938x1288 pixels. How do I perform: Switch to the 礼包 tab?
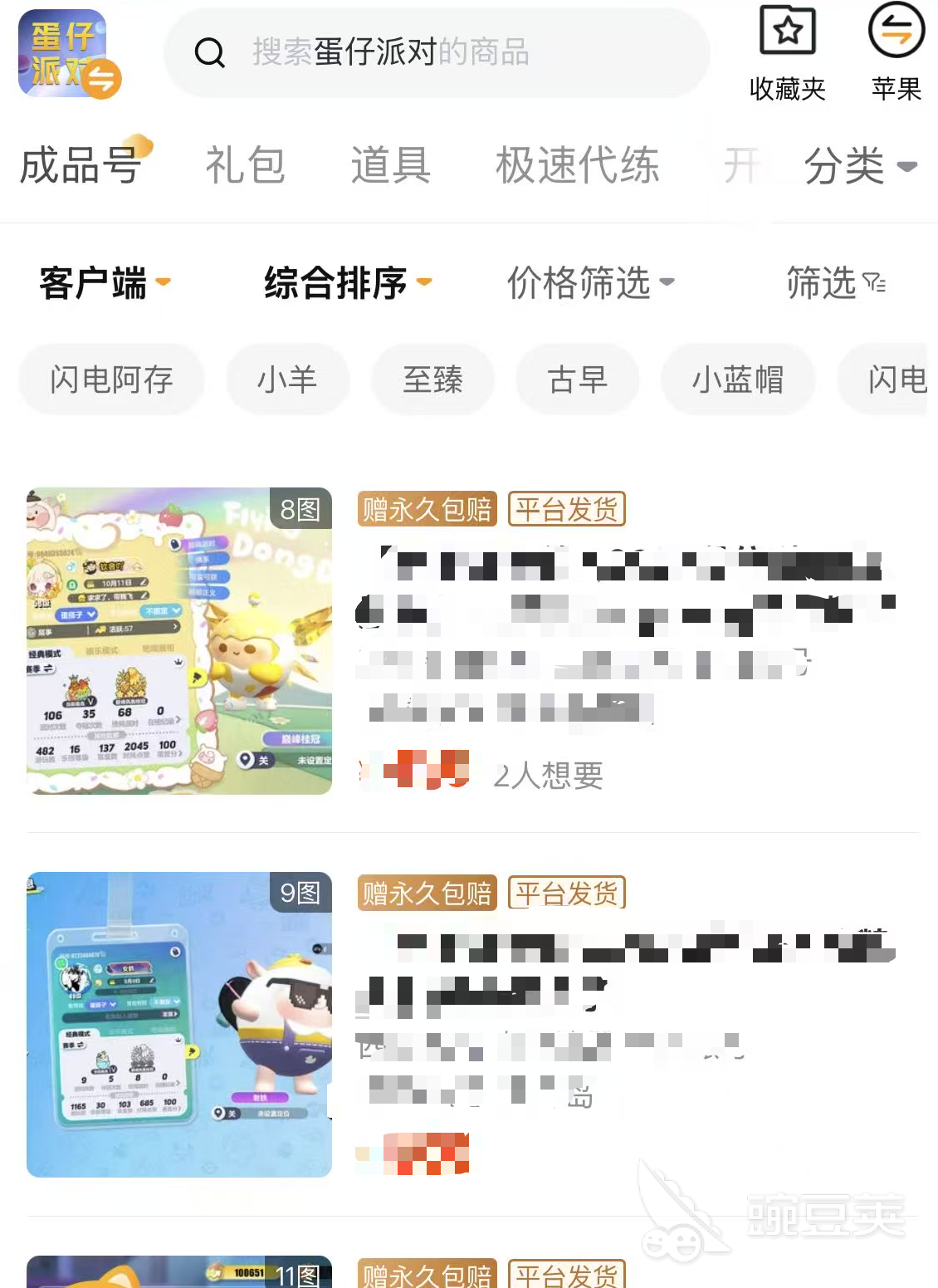click(245, 164)
